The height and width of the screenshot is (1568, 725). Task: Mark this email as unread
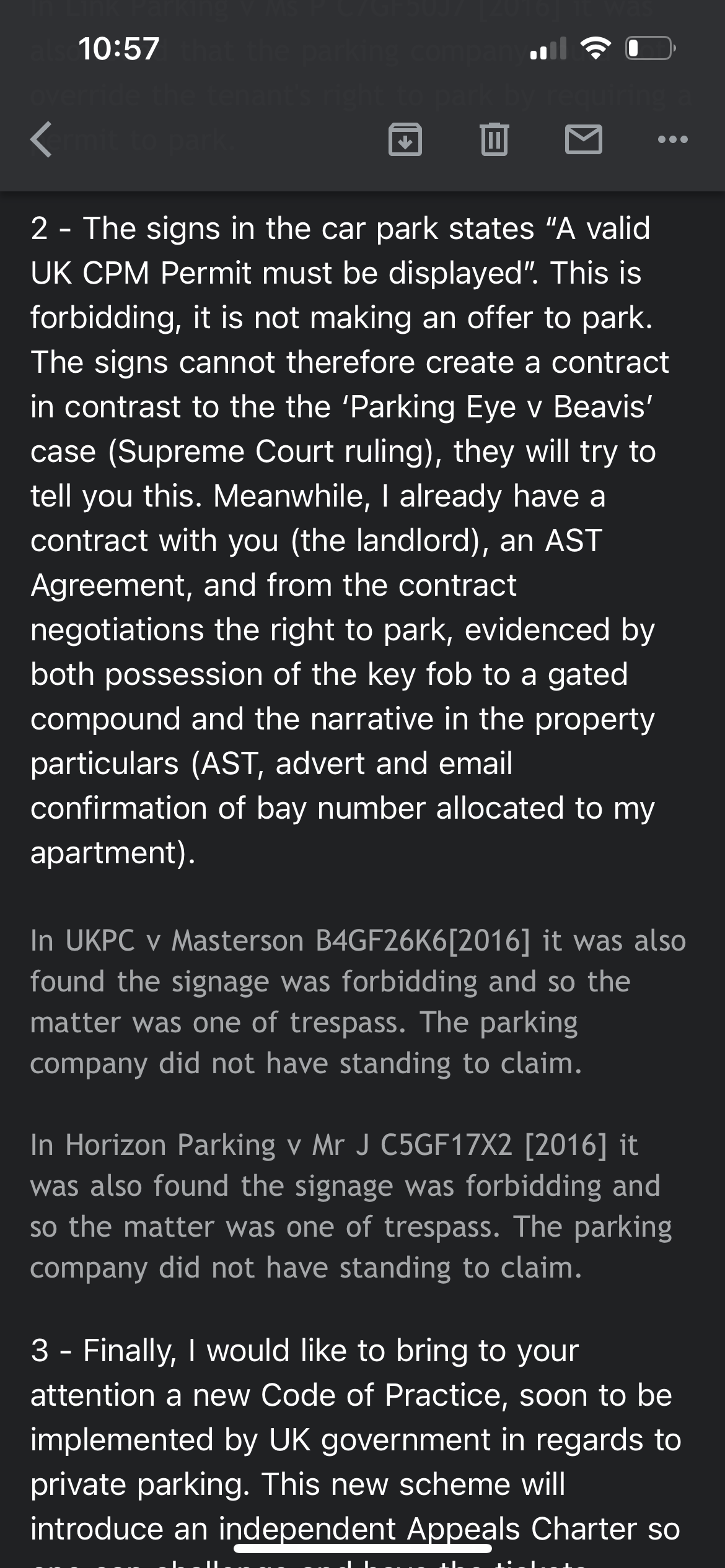pyautogui.click(x=584, y=139)
